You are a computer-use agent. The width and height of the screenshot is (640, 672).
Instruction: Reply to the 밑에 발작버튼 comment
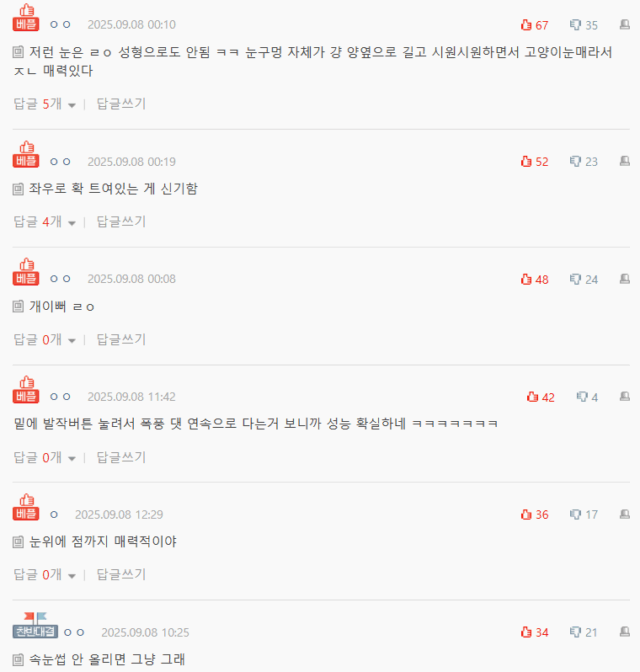pyautogui.click(x=121, y=458)
